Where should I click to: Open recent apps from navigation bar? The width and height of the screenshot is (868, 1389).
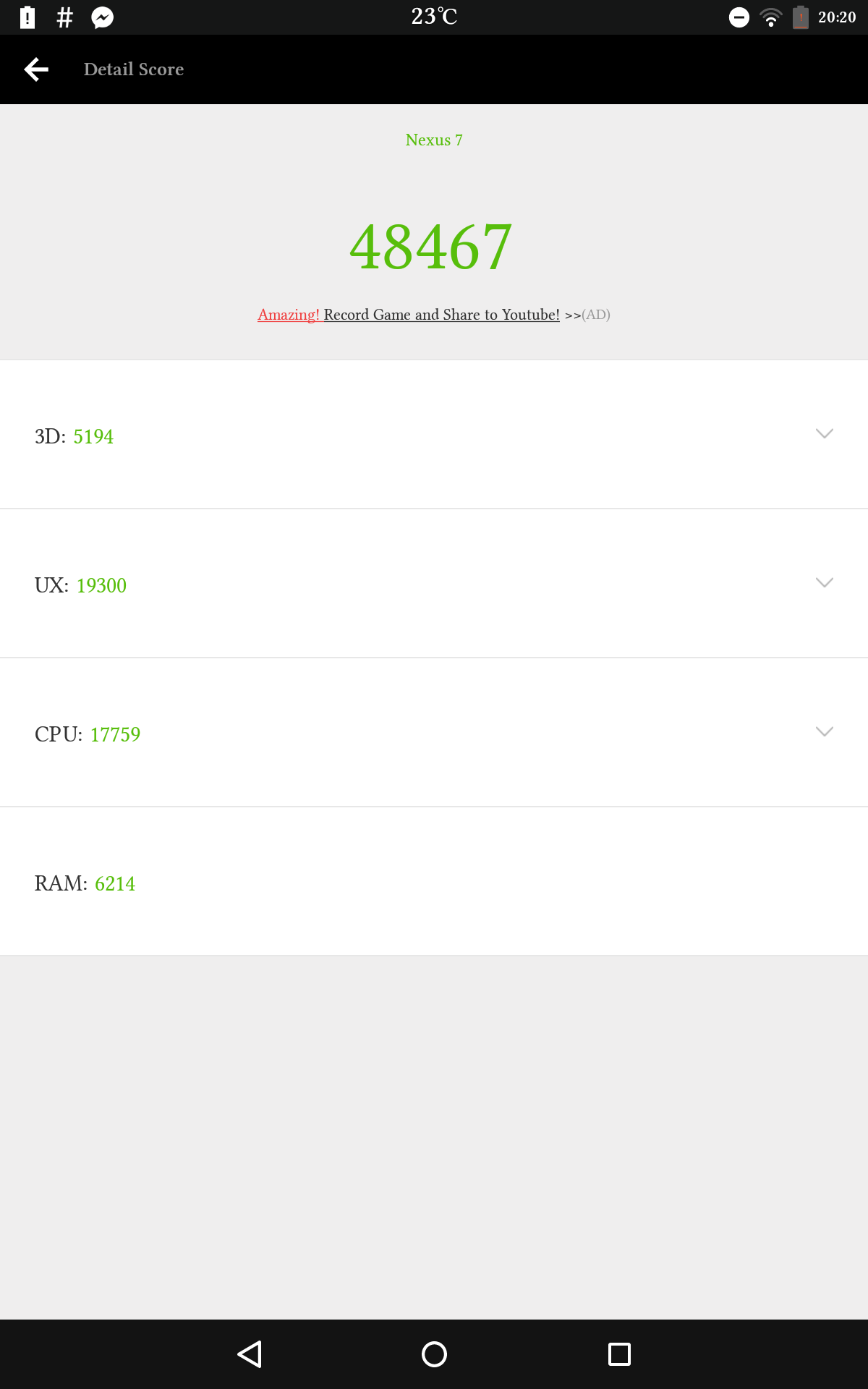tap(619, 1354)
